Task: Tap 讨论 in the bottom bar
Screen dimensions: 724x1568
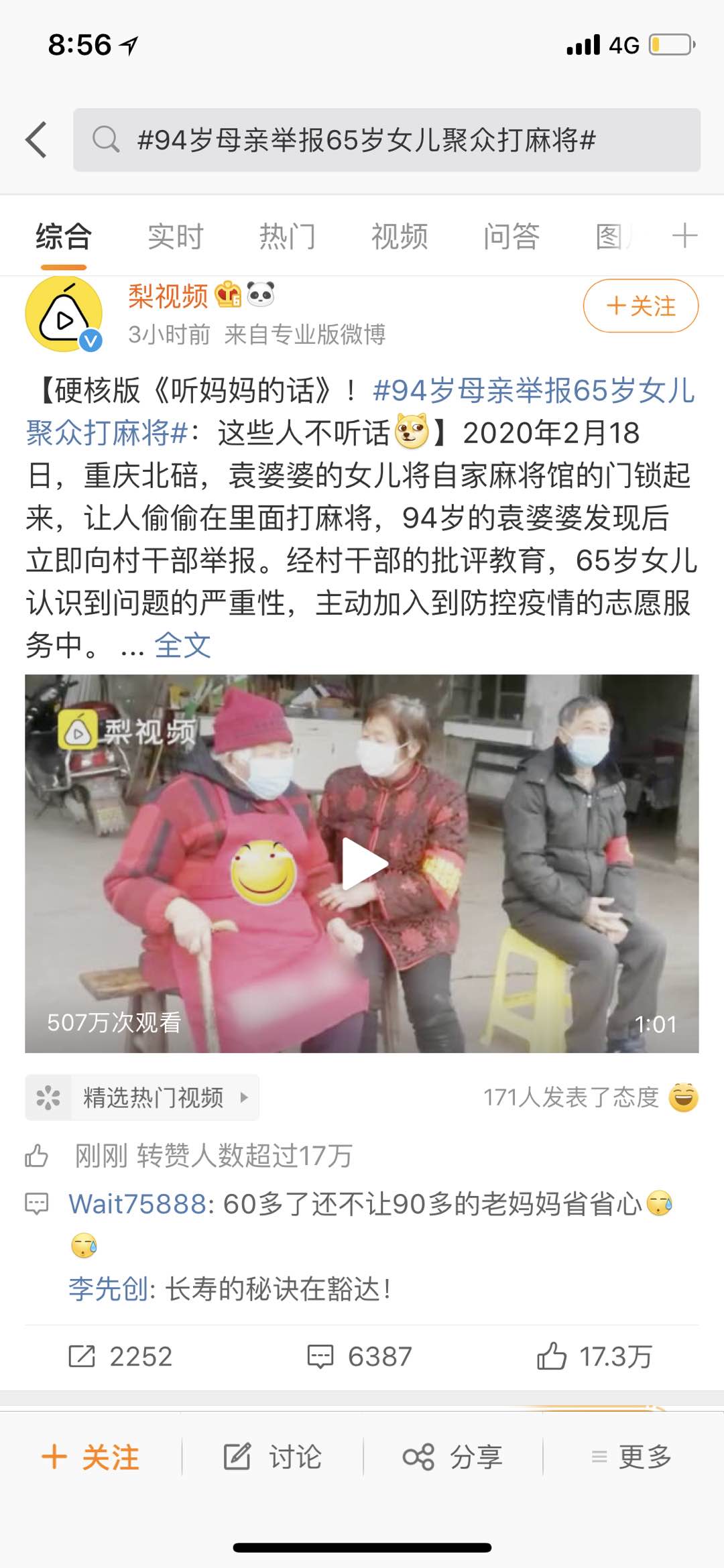Action: (x=272, y=1457)
